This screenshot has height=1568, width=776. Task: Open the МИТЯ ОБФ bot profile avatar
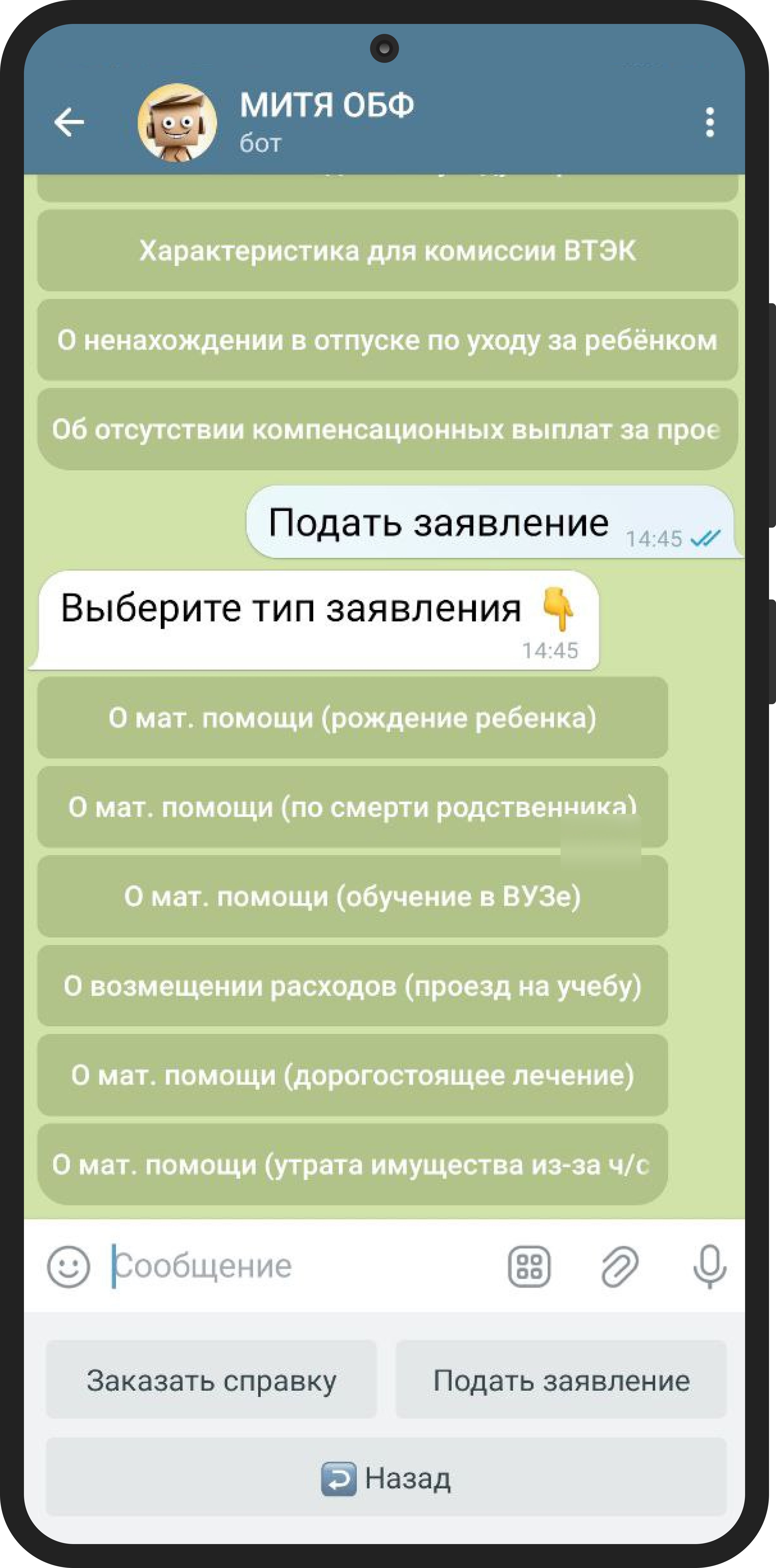tap(177, 122)
